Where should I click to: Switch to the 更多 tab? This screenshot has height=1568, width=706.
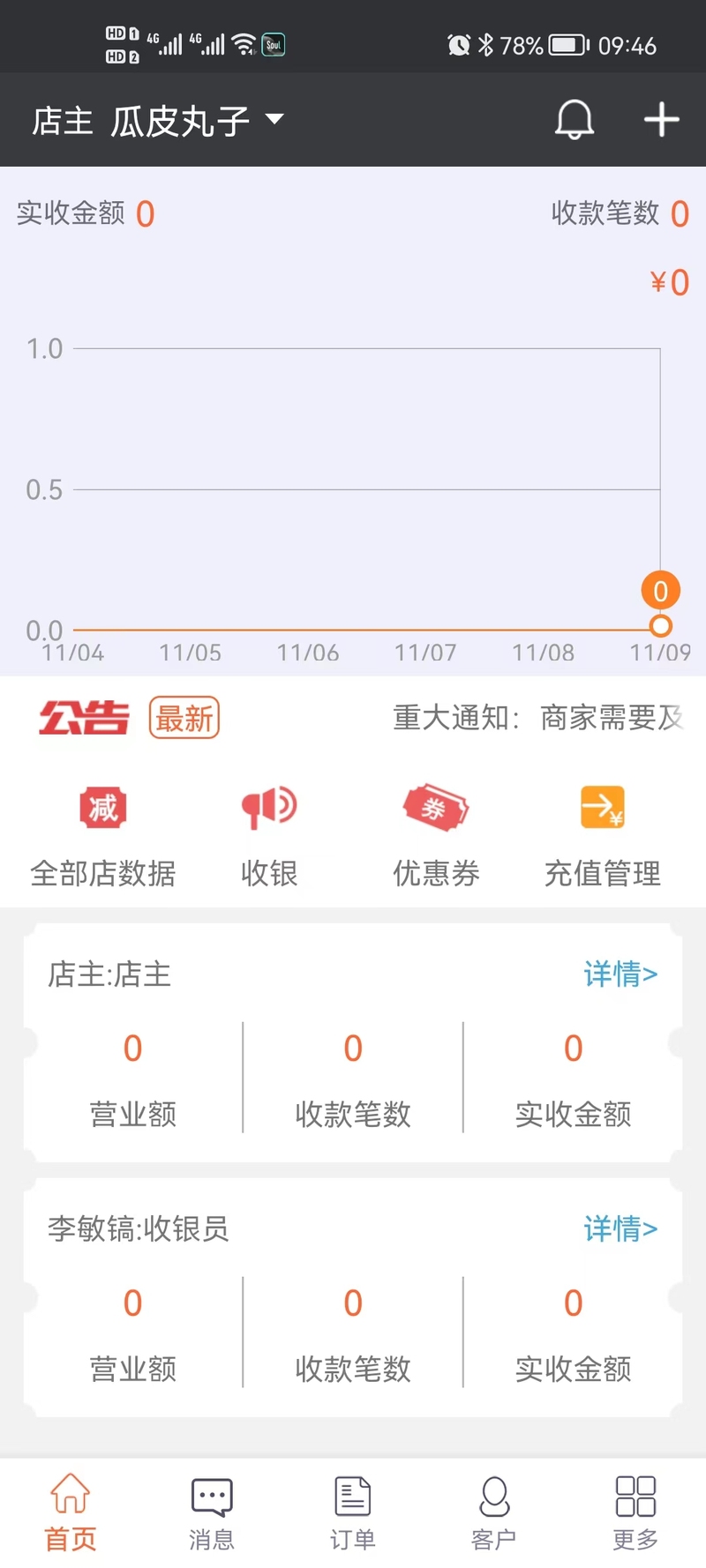[x=635, y=1513]
